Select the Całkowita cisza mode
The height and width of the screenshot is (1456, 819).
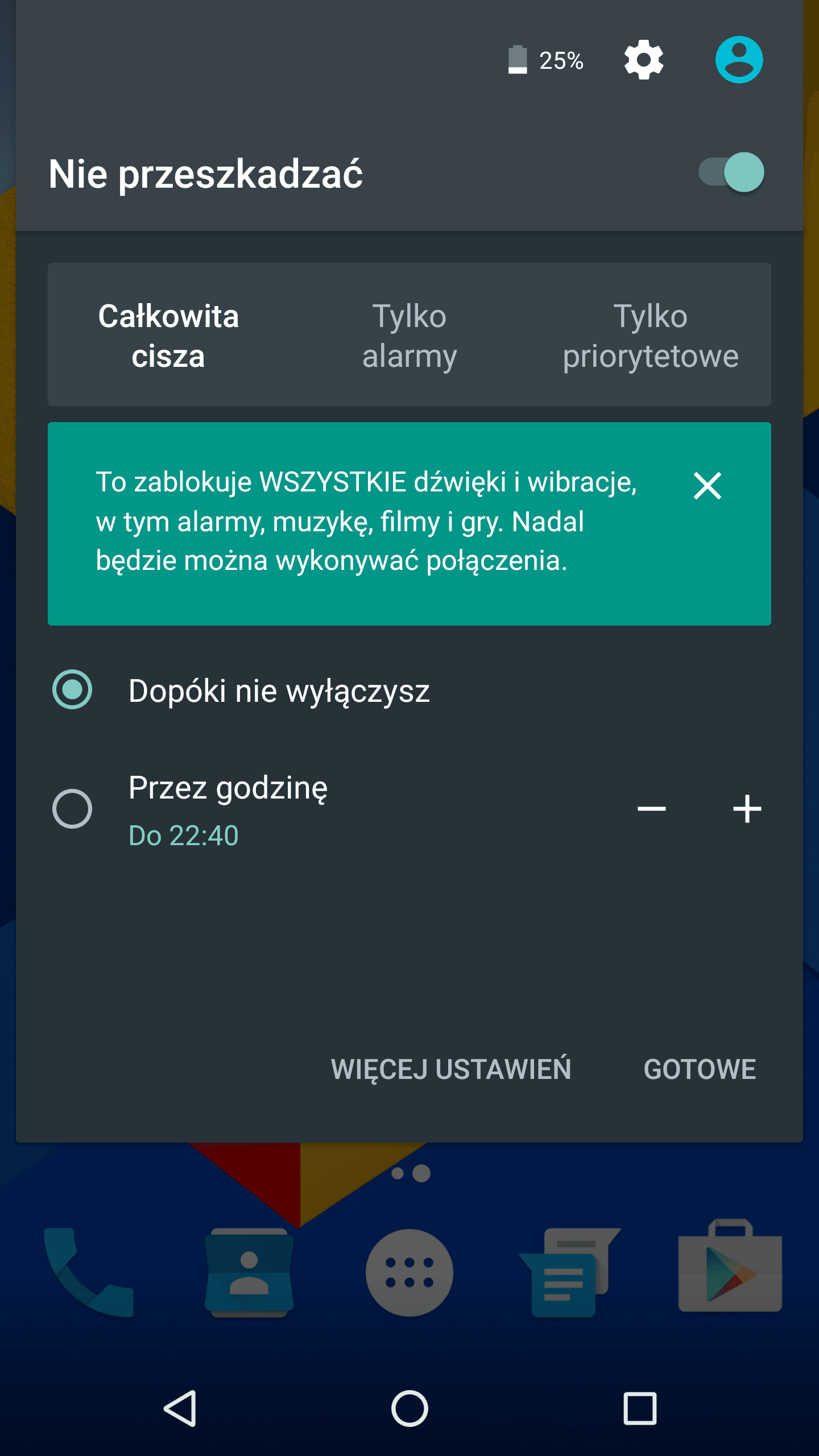[x=168, y=336]
